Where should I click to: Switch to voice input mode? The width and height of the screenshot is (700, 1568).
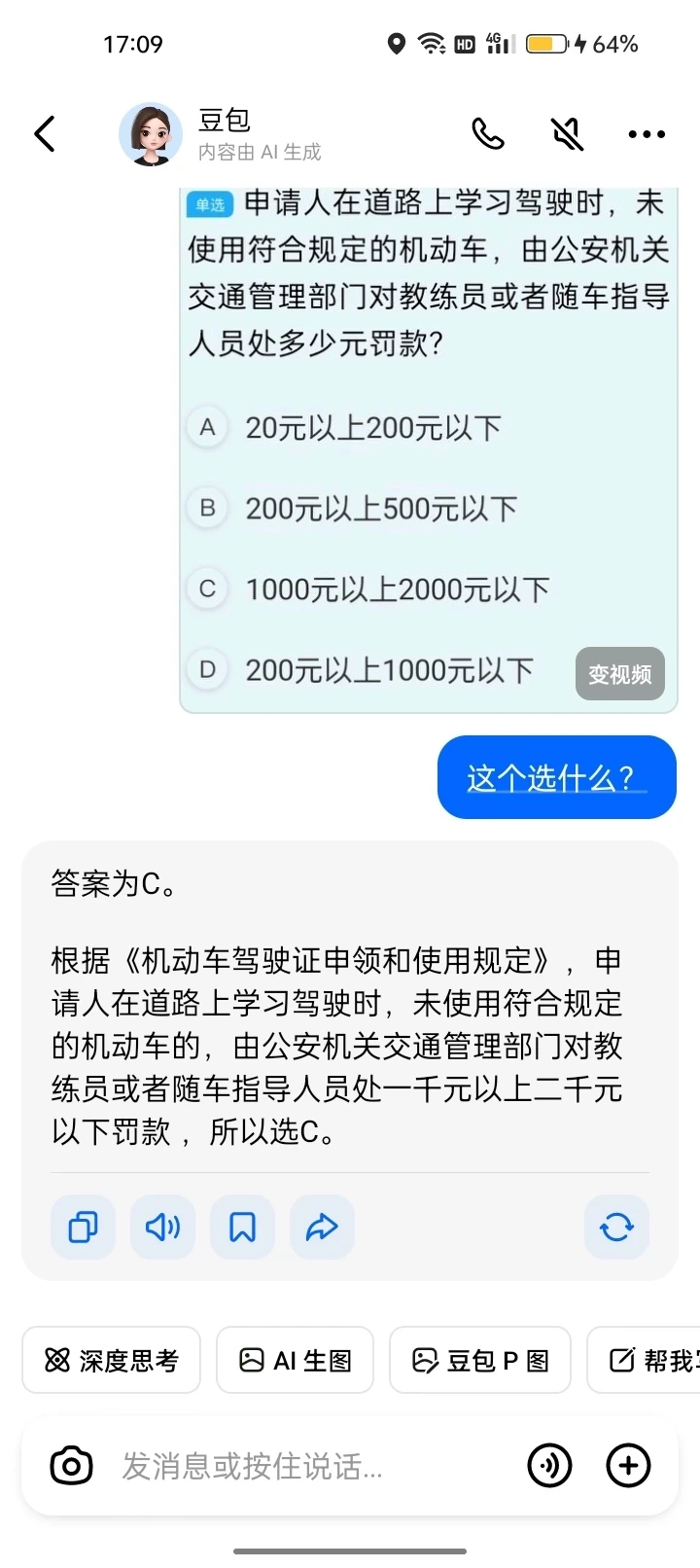(x=549, y=1465)
